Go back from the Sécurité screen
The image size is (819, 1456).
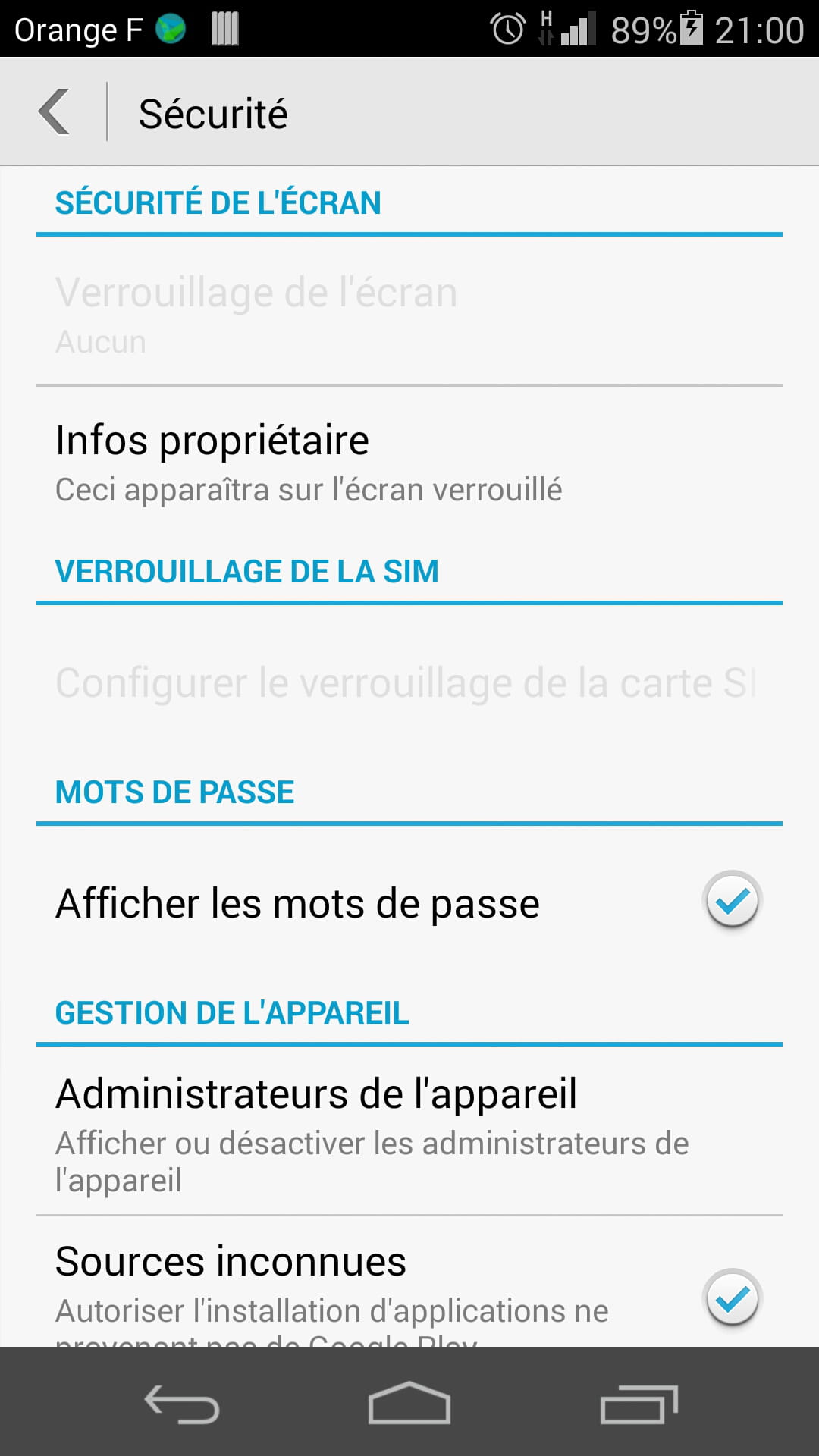click(55, 111)
